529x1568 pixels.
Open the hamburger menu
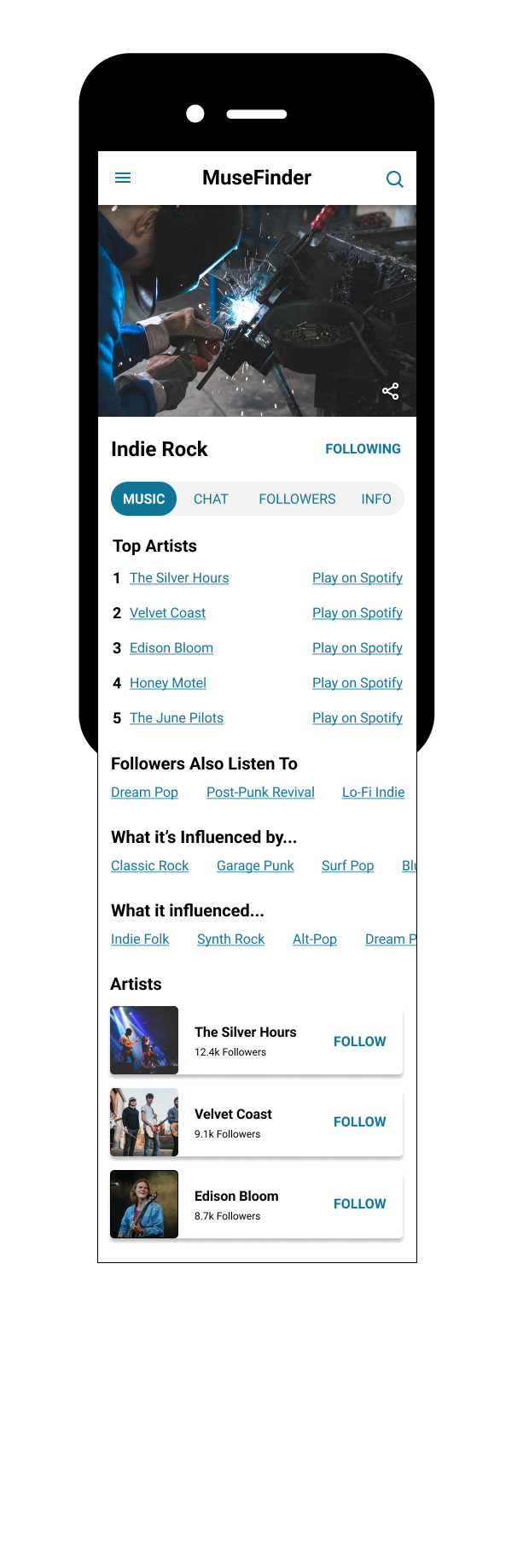click(x=123, y=178)
